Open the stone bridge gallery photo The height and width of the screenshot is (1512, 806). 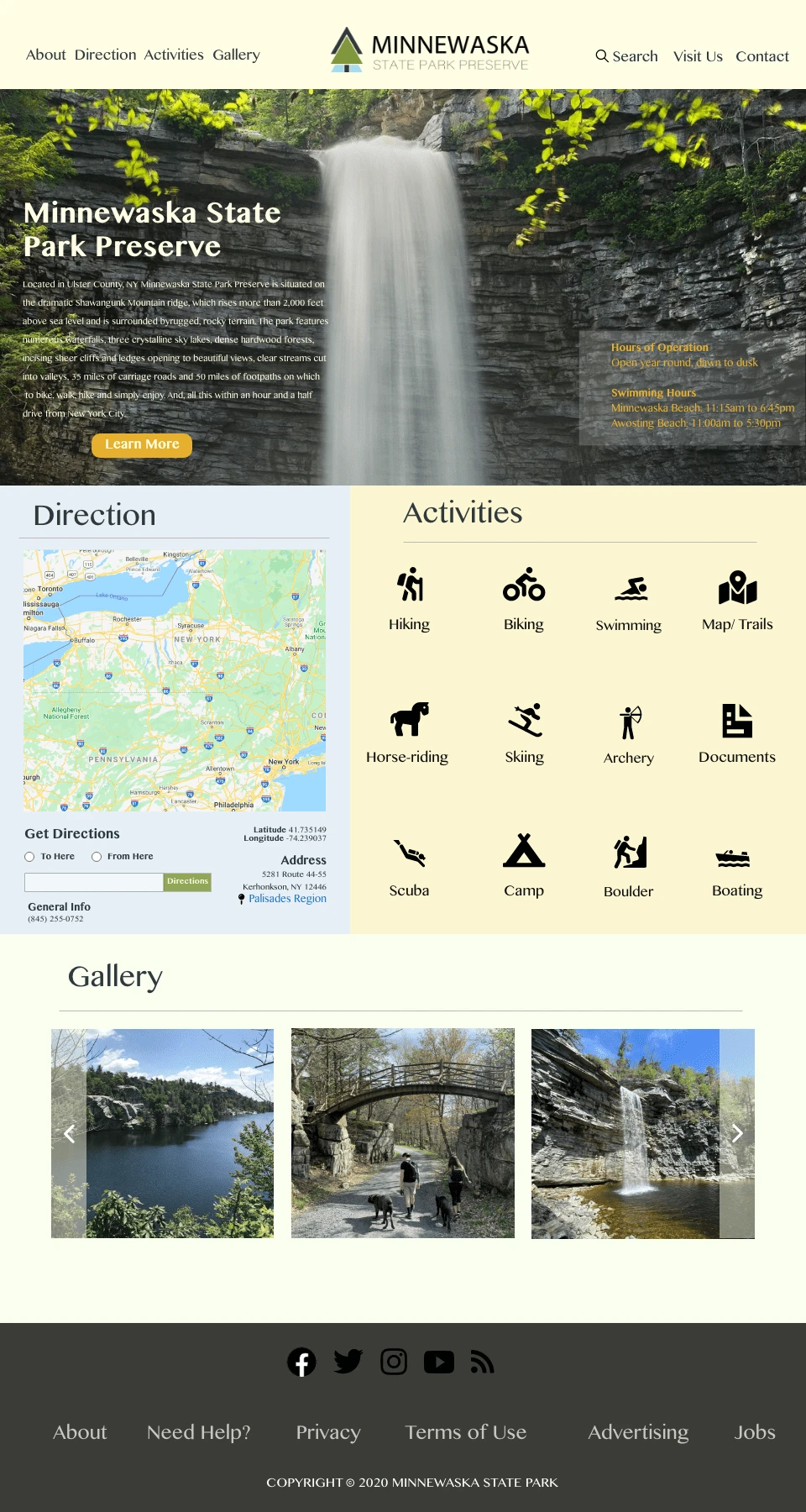pyautogui.click(x=403, y=1133)
